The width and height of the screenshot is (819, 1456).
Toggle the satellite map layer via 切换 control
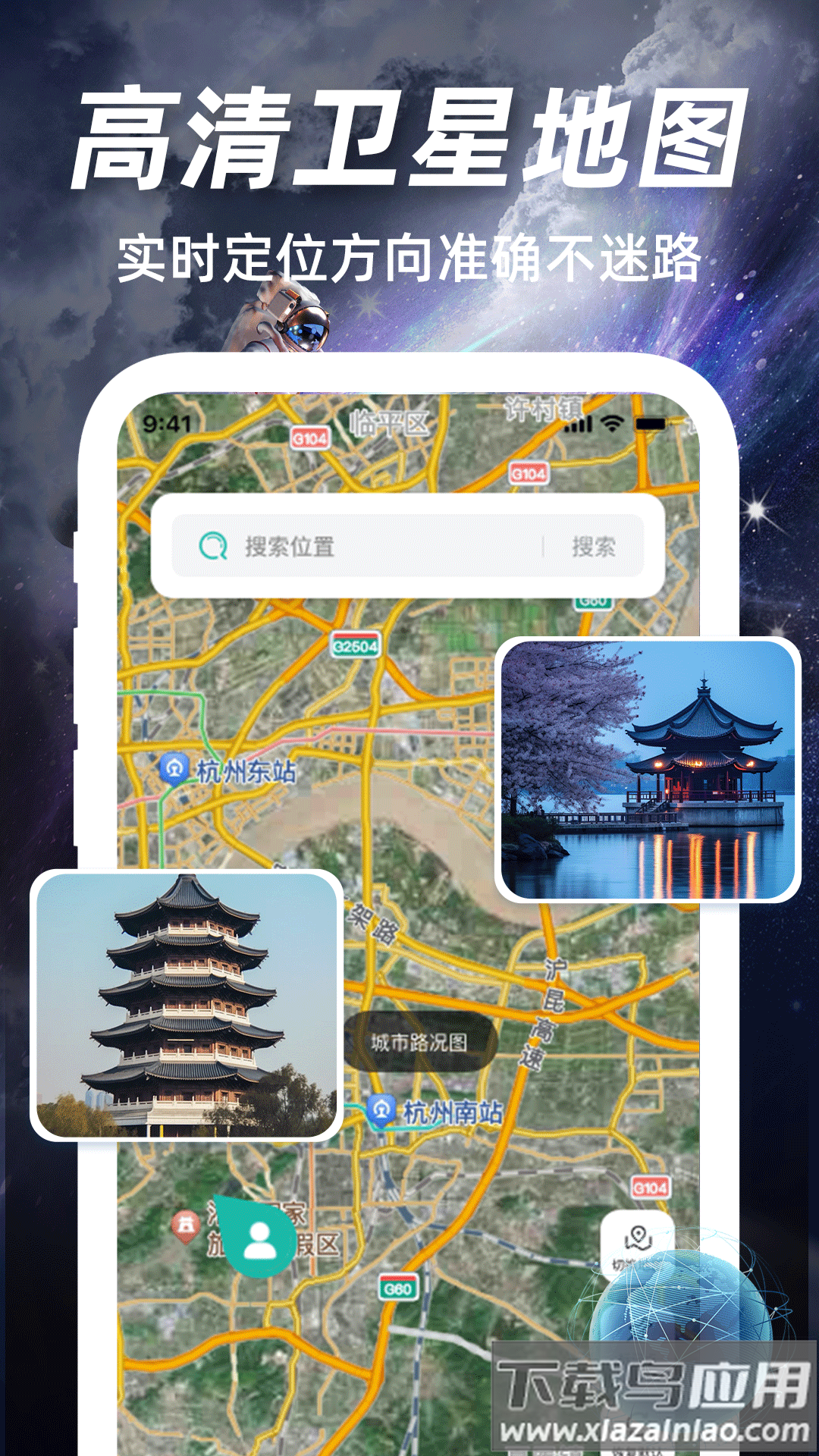click(639, 1244)
